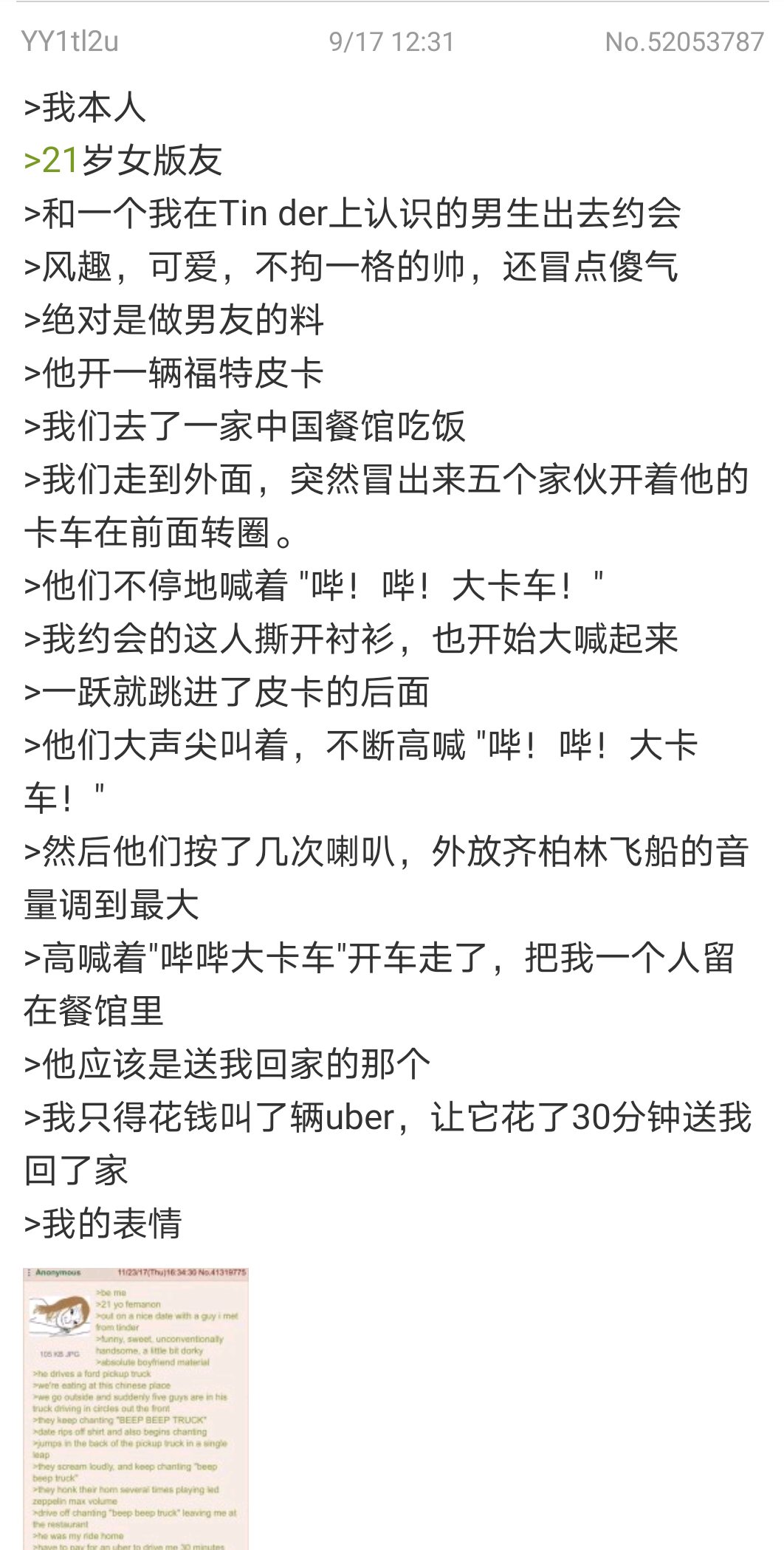The width and height of the screenshot is (784, 1550).
Task: Tap poster ID YY1tl2u
Action: pyautogui.click(x=70, y=42)
